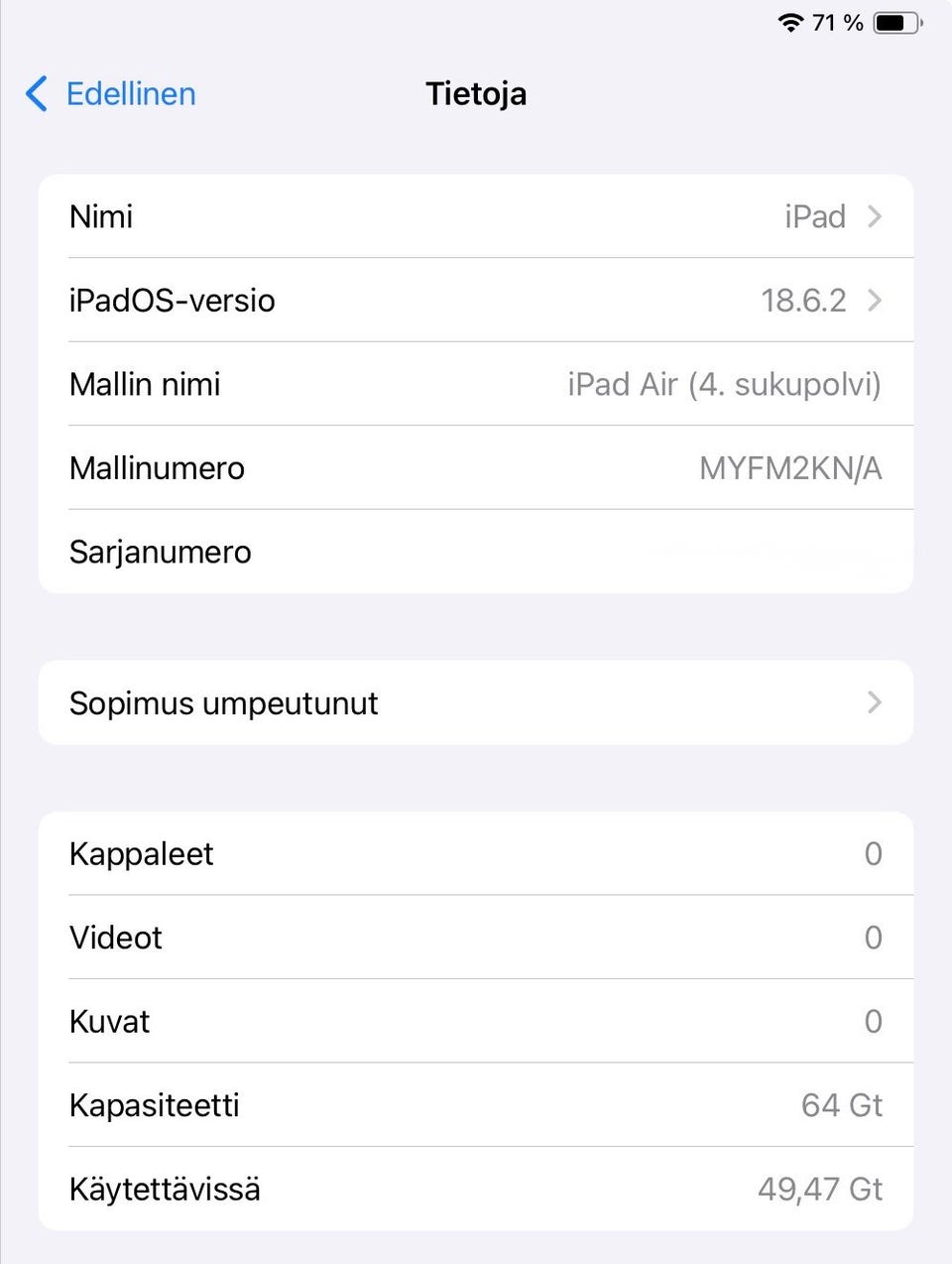Open Sopimus umpeutunut details
The image size is (952, 1264).
tap(476, 702)
